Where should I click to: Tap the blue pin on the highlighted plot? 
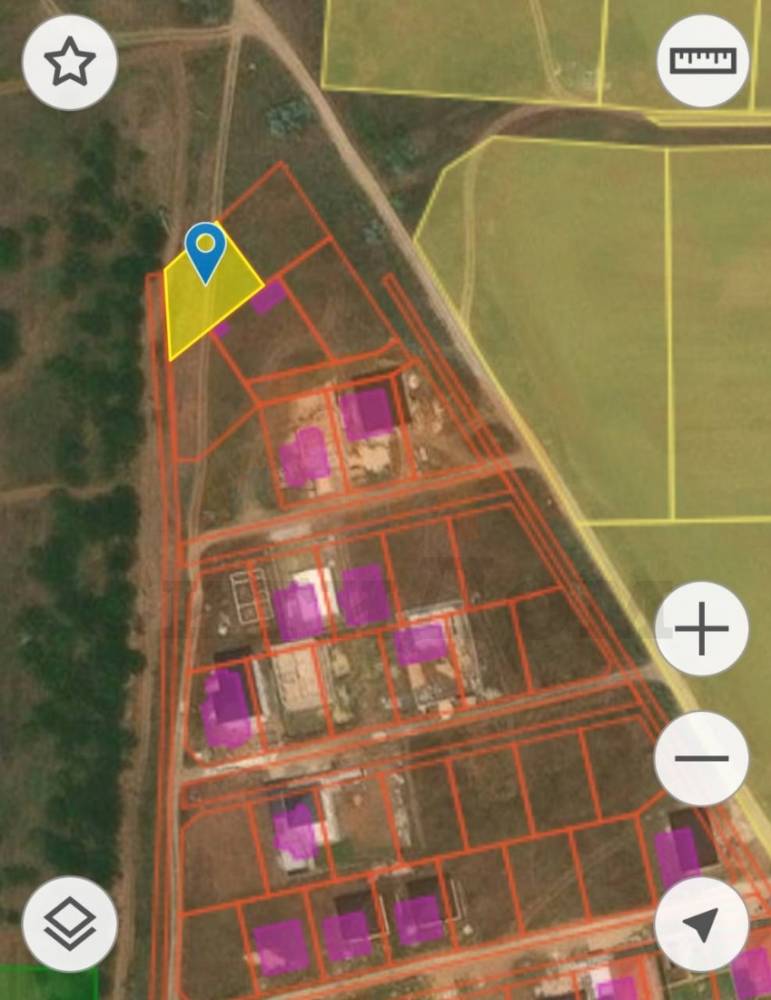[205, 248]
